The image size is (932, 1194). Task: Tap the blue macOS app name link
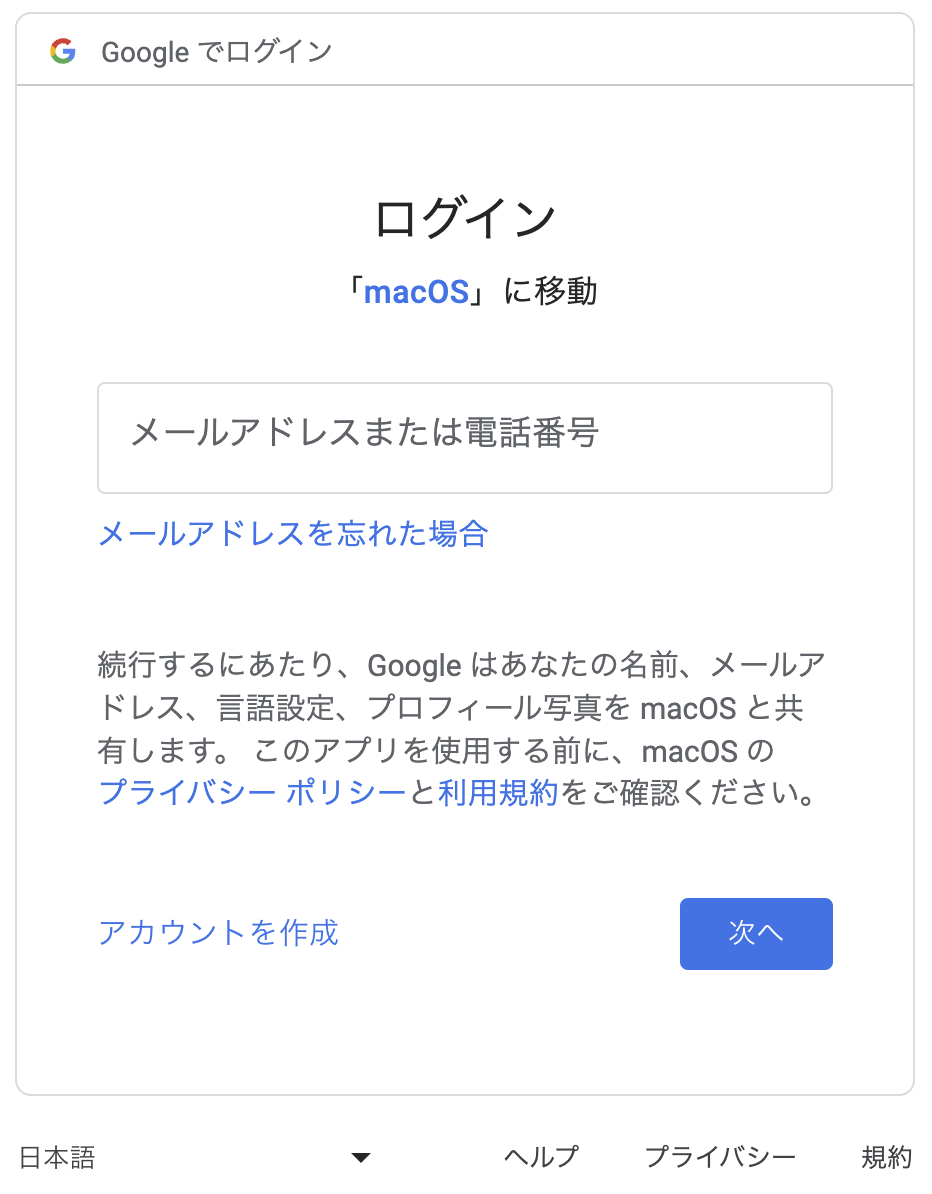tap(416, 292)
